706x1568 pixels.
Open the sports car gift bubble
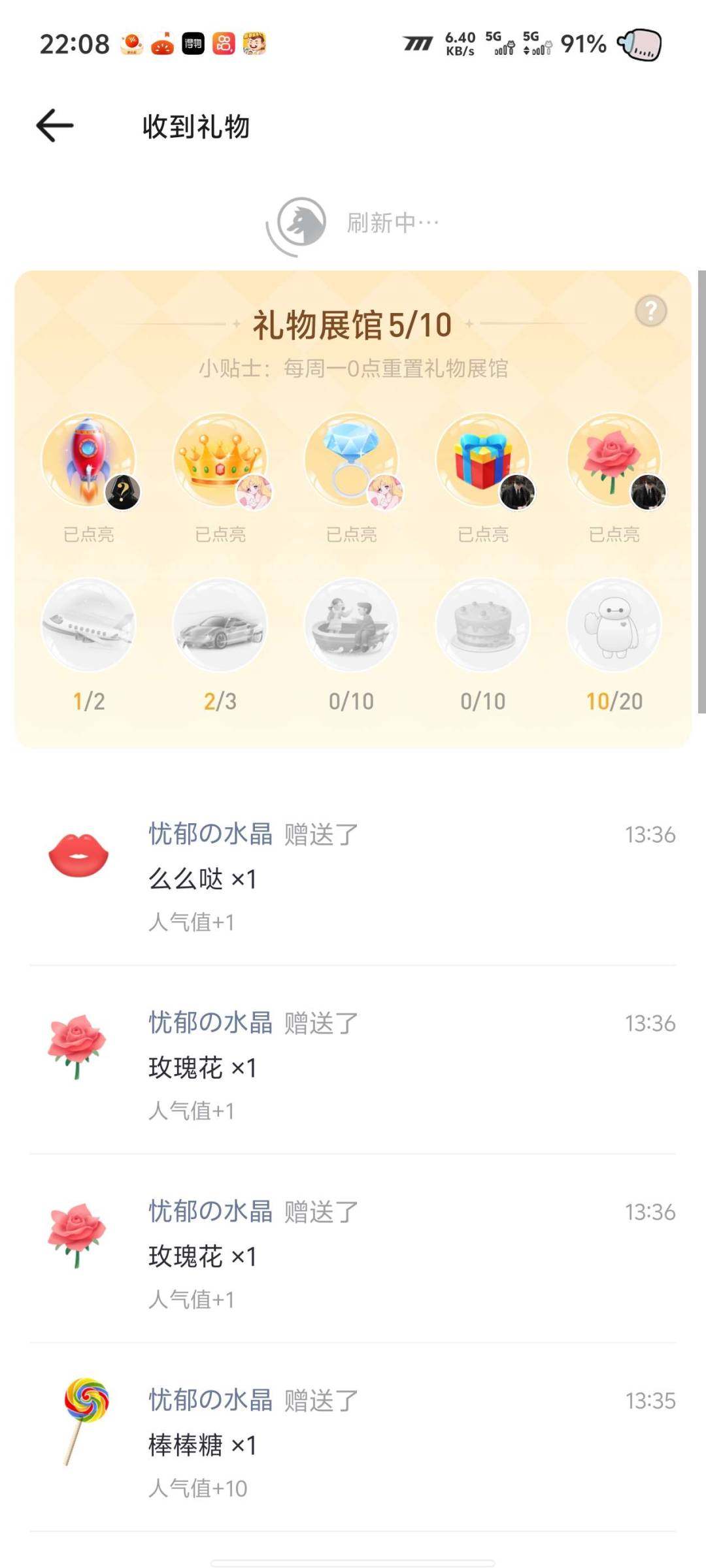pyautogui.click(x=220, y=625)
